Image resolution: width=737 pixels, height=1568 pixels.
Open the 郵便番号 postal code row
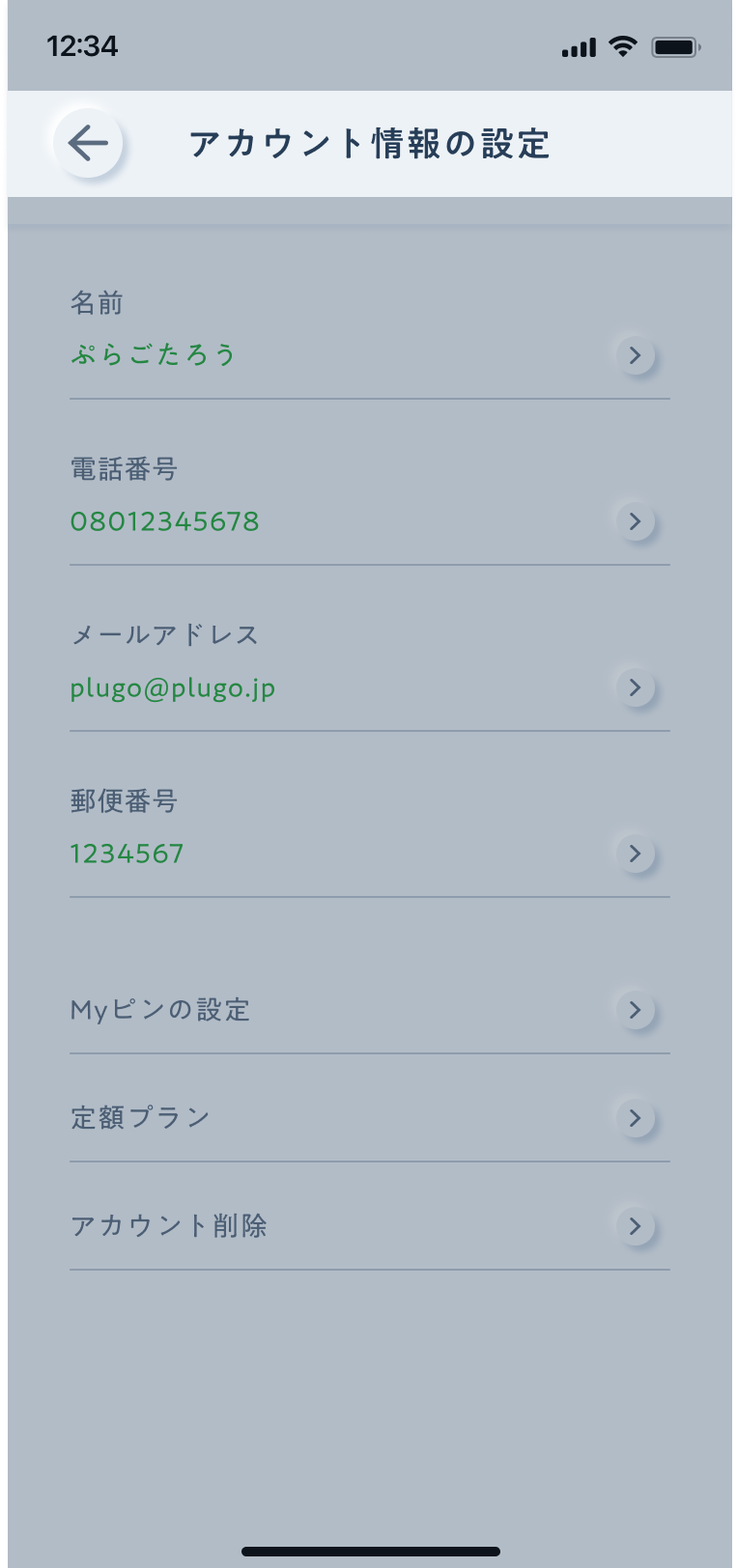tap(635, 854)
